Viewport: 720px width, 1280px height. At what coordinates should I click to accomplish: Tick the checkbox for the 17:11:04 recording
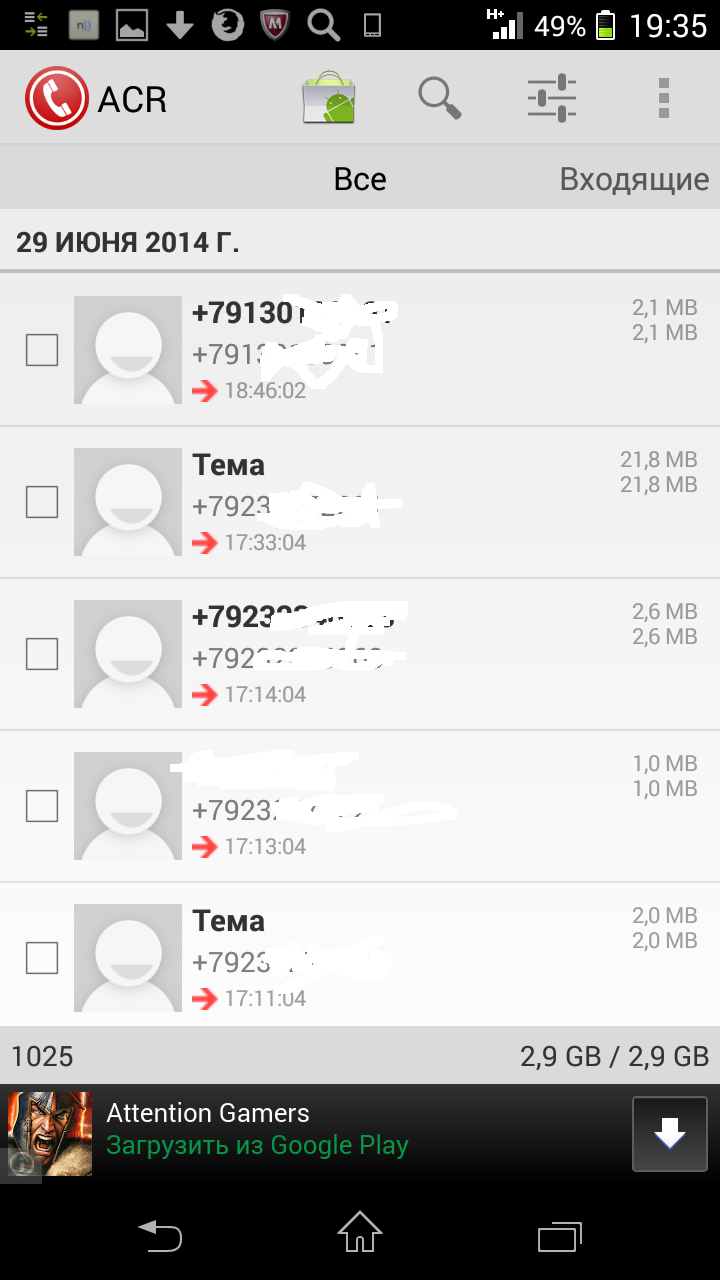pos(42,958)
